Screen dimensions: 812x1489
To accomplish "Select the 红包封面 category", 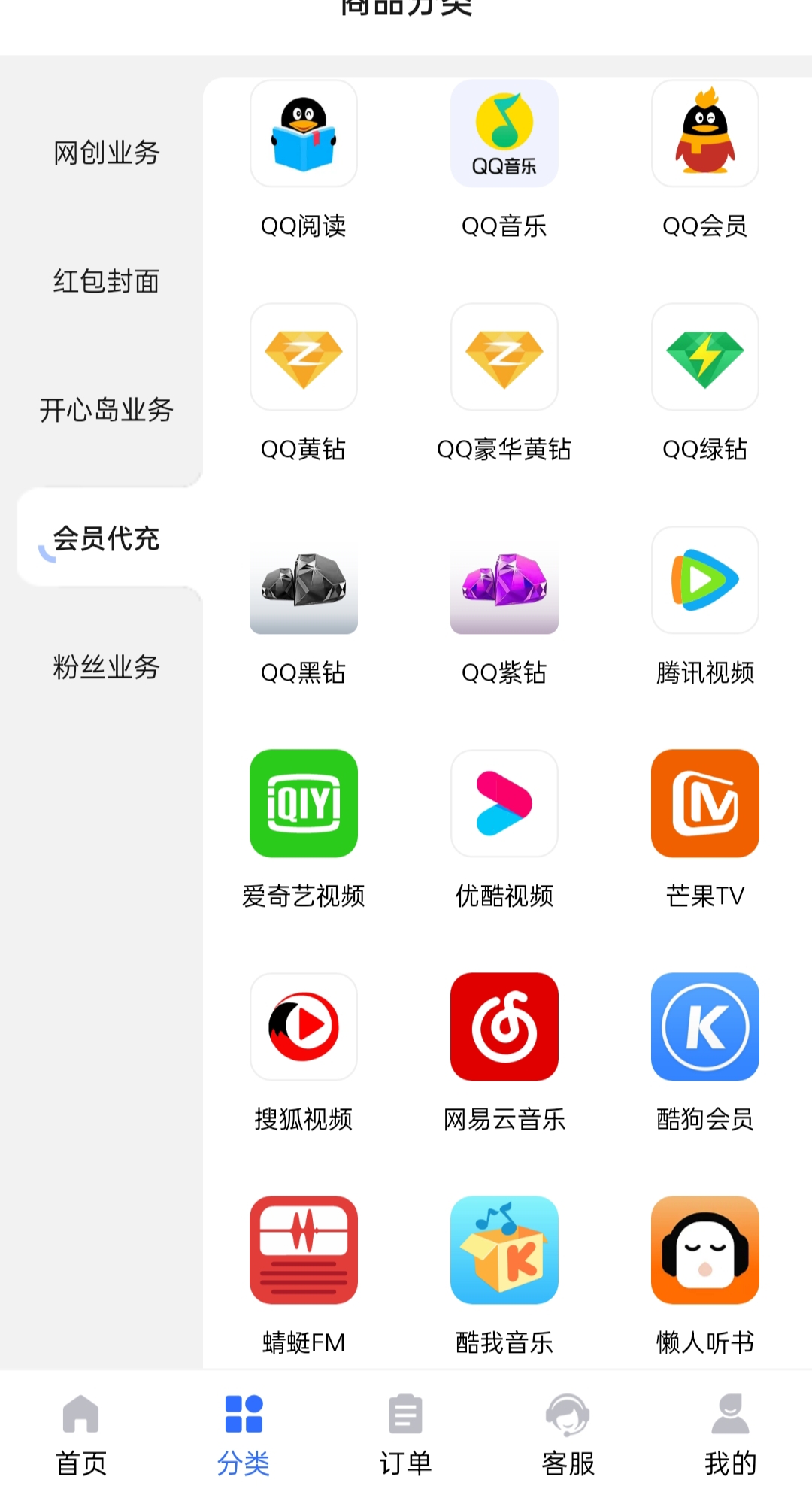I will point(106,281).
